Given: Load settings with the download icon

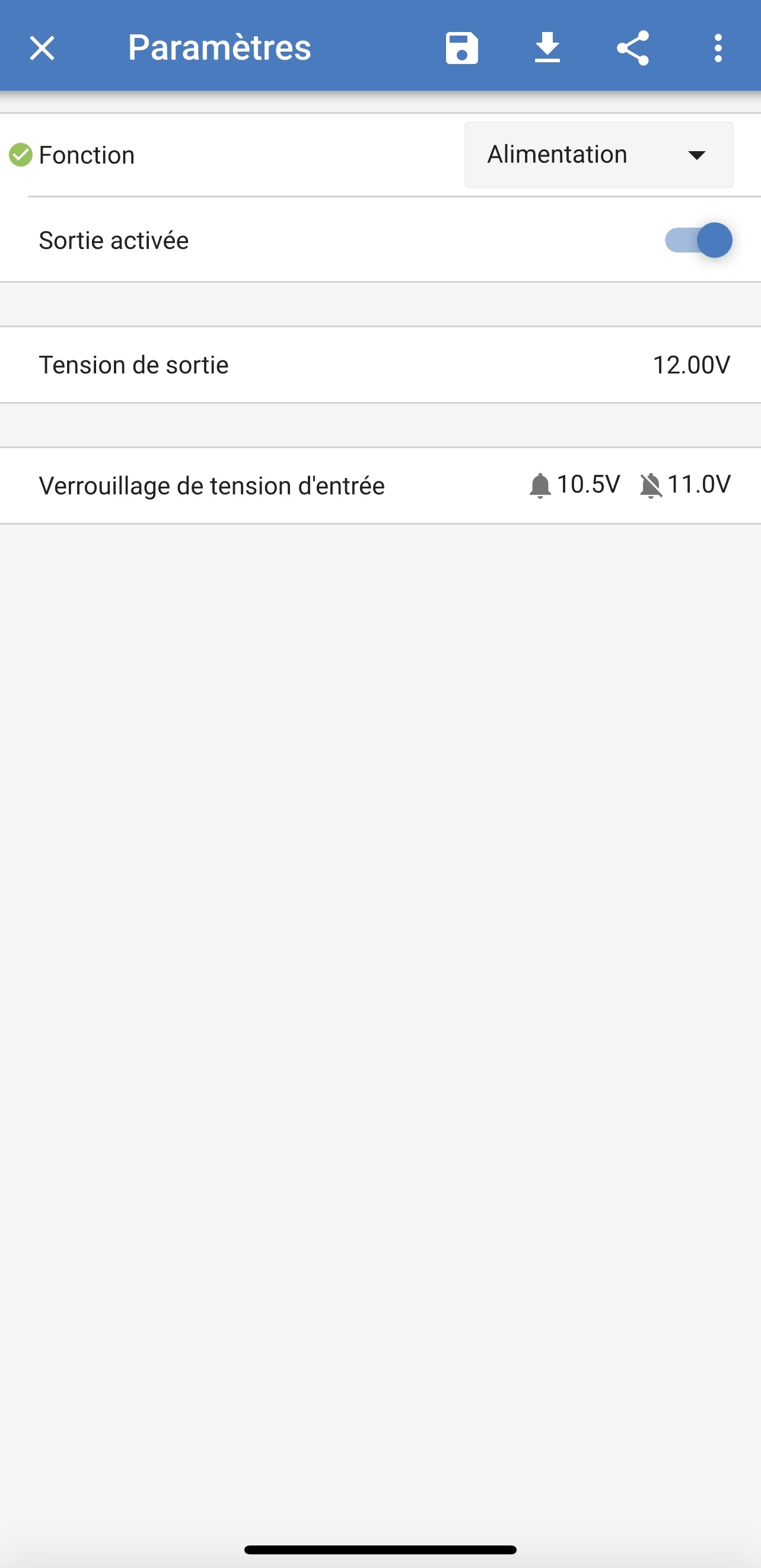Looking at the screenshot, I should point(547,48).
